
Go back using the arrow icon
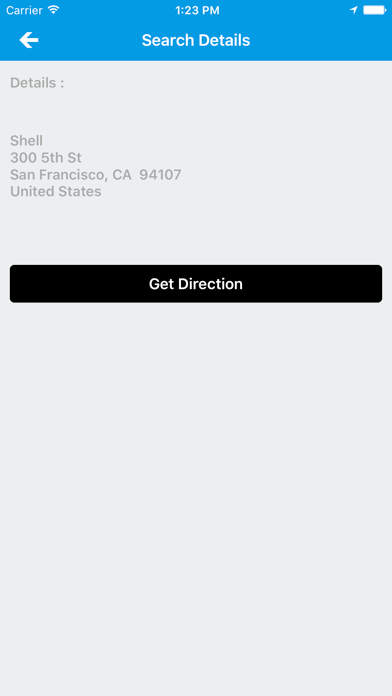29,40
